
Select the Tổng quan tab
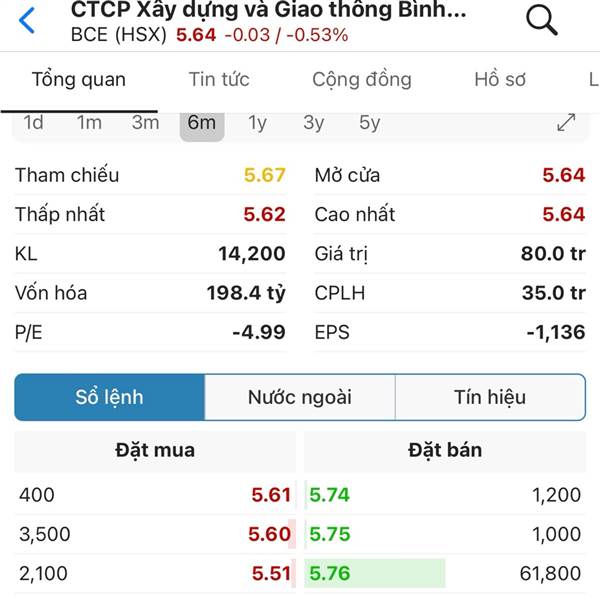[79, 80]
